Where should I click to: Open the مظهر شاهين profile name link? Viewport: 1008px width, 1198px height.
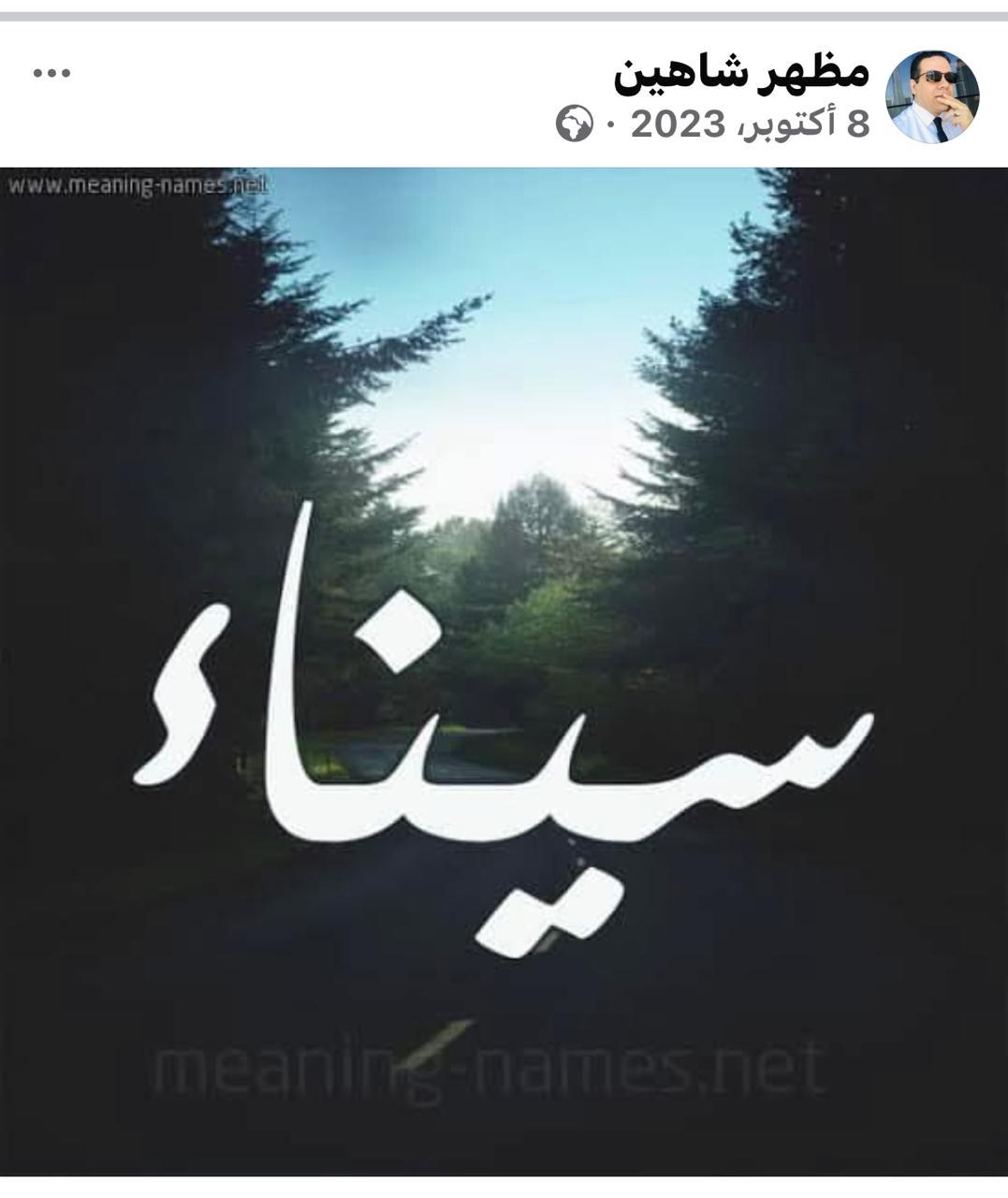pos(741,74)
